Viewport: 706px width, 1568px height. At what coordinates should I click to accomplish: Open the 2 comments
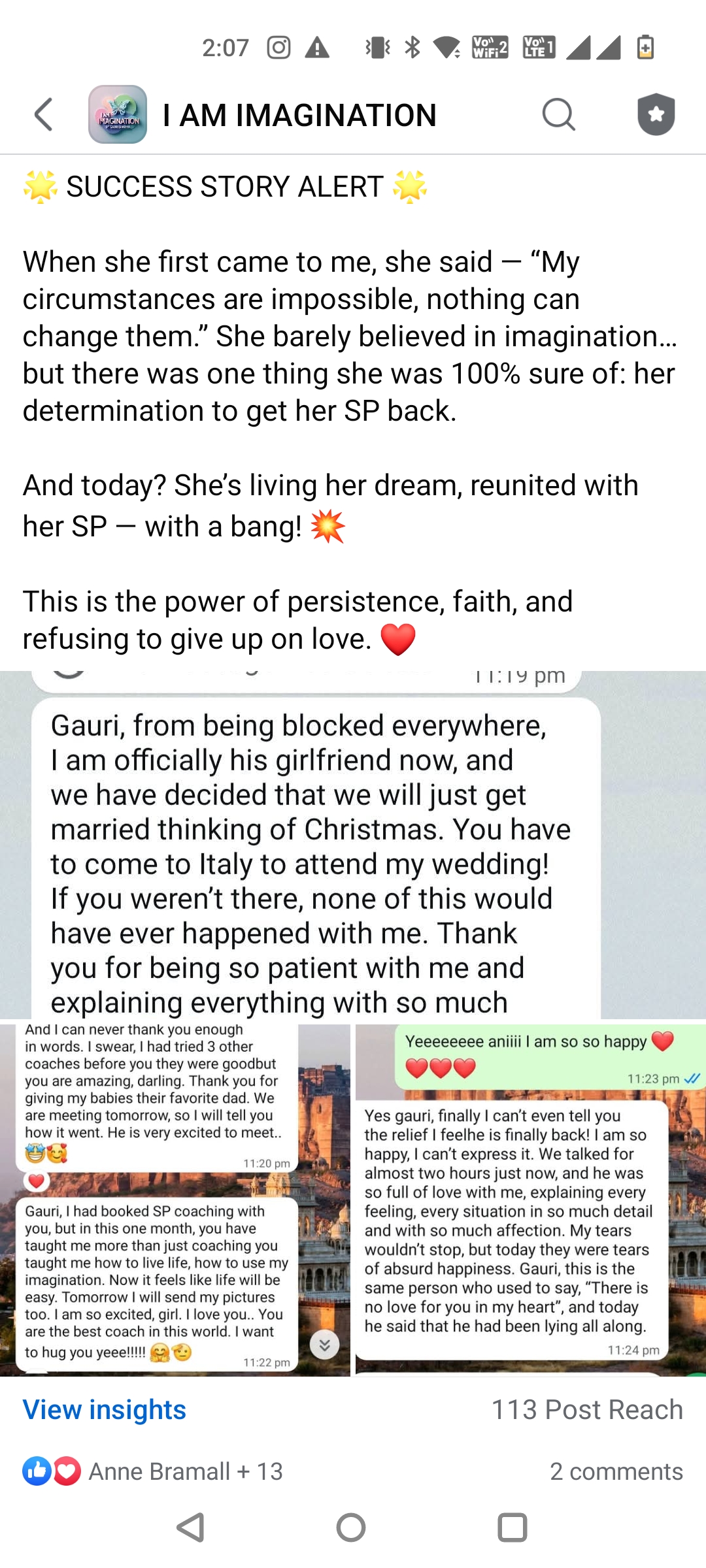pyautogui.click(x=616, y=1471)
